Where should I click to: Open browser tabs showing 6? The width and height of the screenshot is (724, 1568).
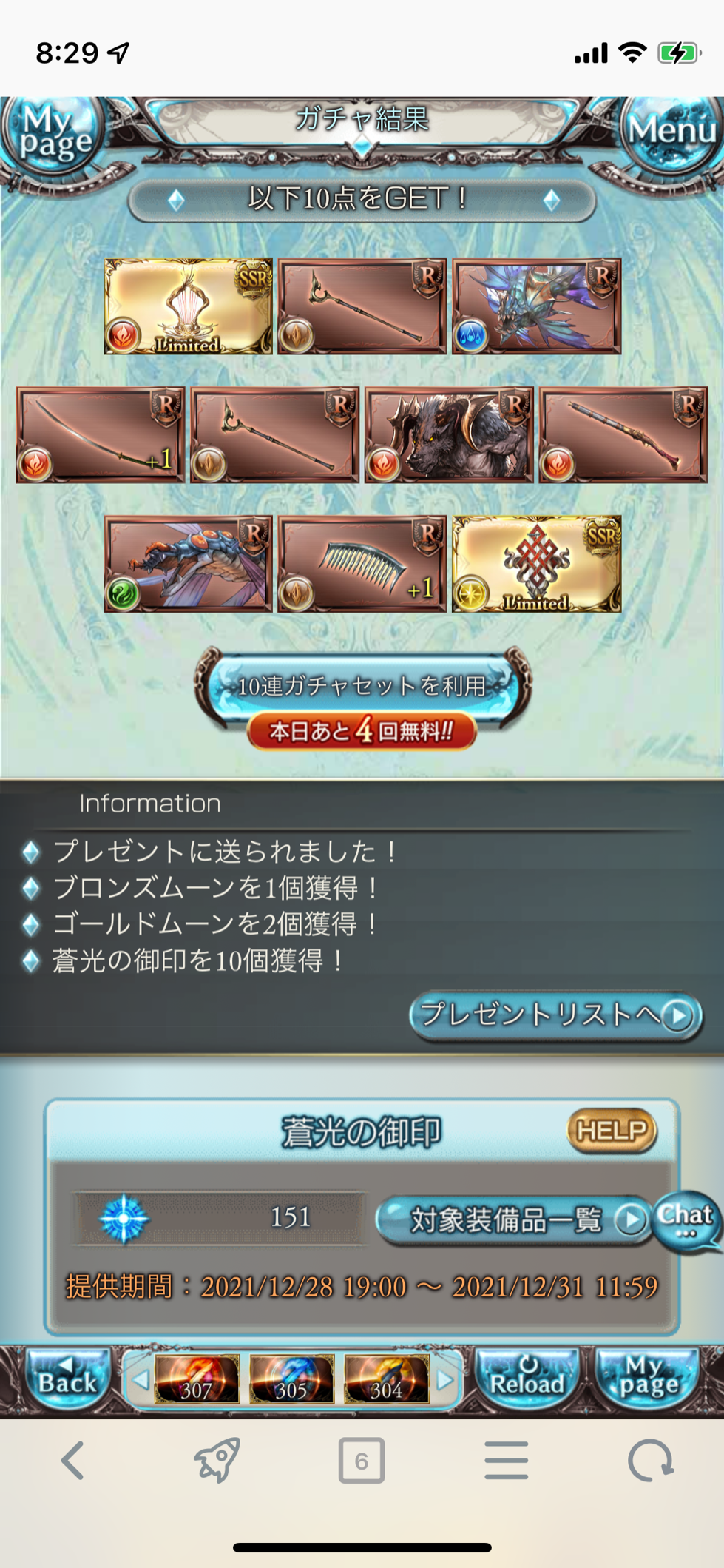(361, 1461)
